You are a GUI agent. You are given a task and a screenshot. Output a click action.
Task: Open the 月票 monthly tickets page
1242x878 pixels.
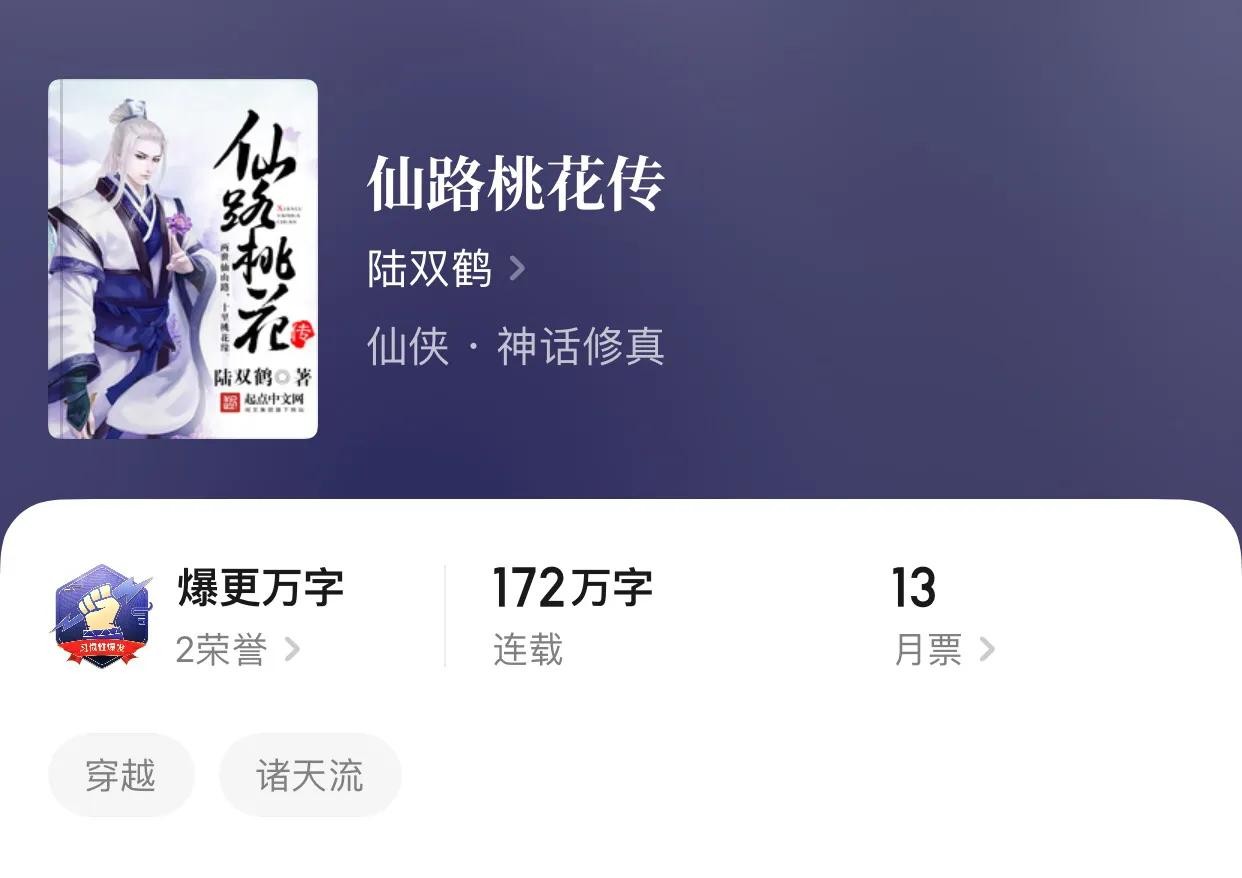click(942, 651)
